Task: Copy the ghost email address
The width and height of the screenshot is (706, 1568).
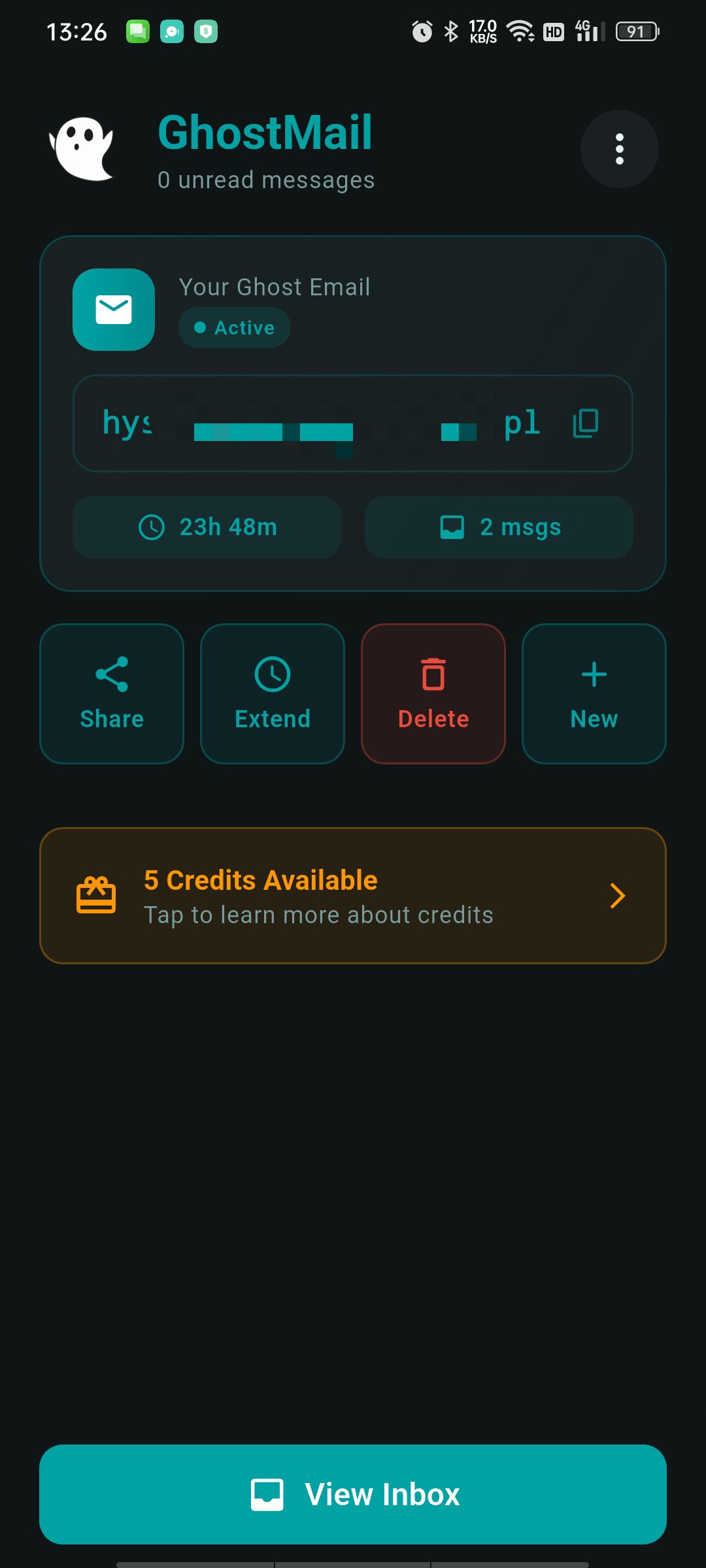Action: click(585, 423)
